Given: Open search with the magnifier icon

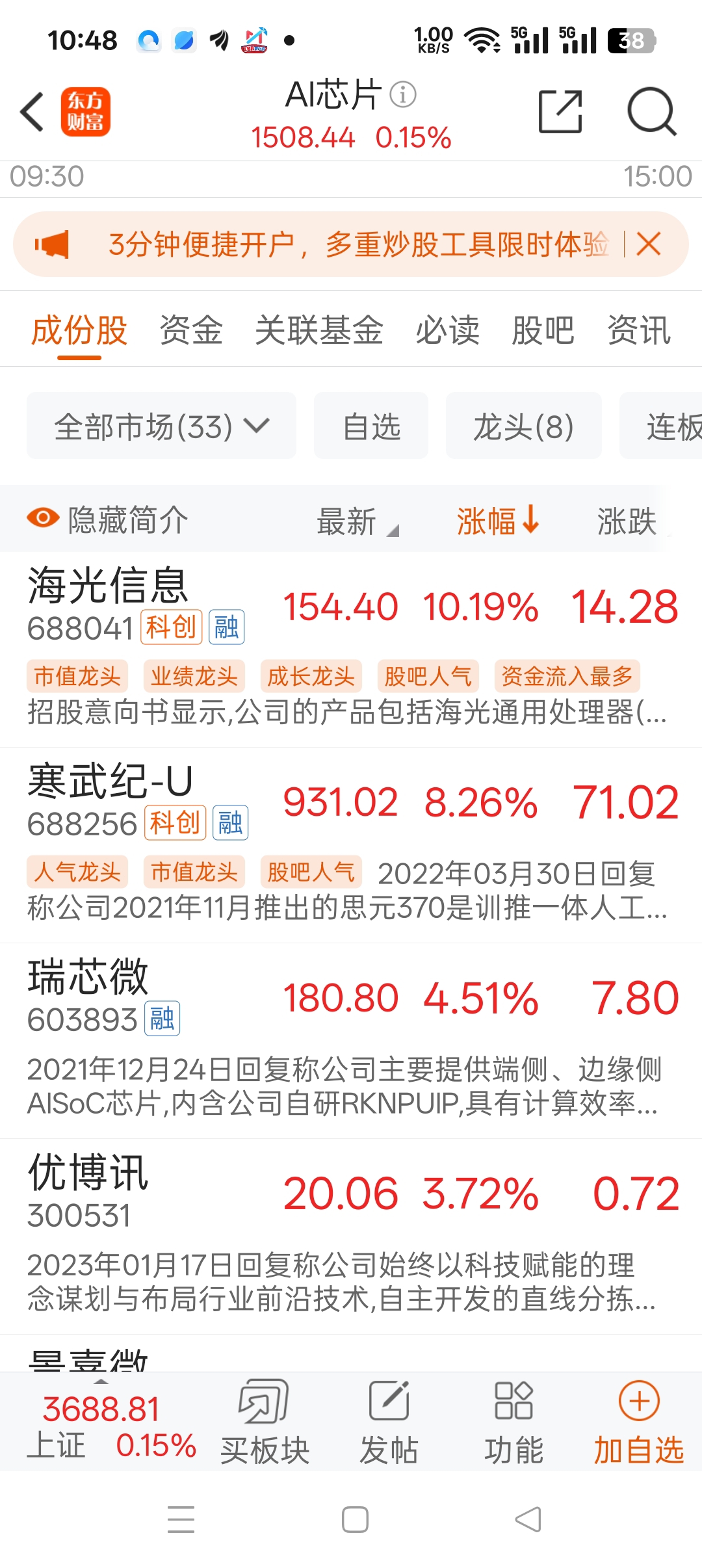Looking at the screenshot, I should [652, 112].
